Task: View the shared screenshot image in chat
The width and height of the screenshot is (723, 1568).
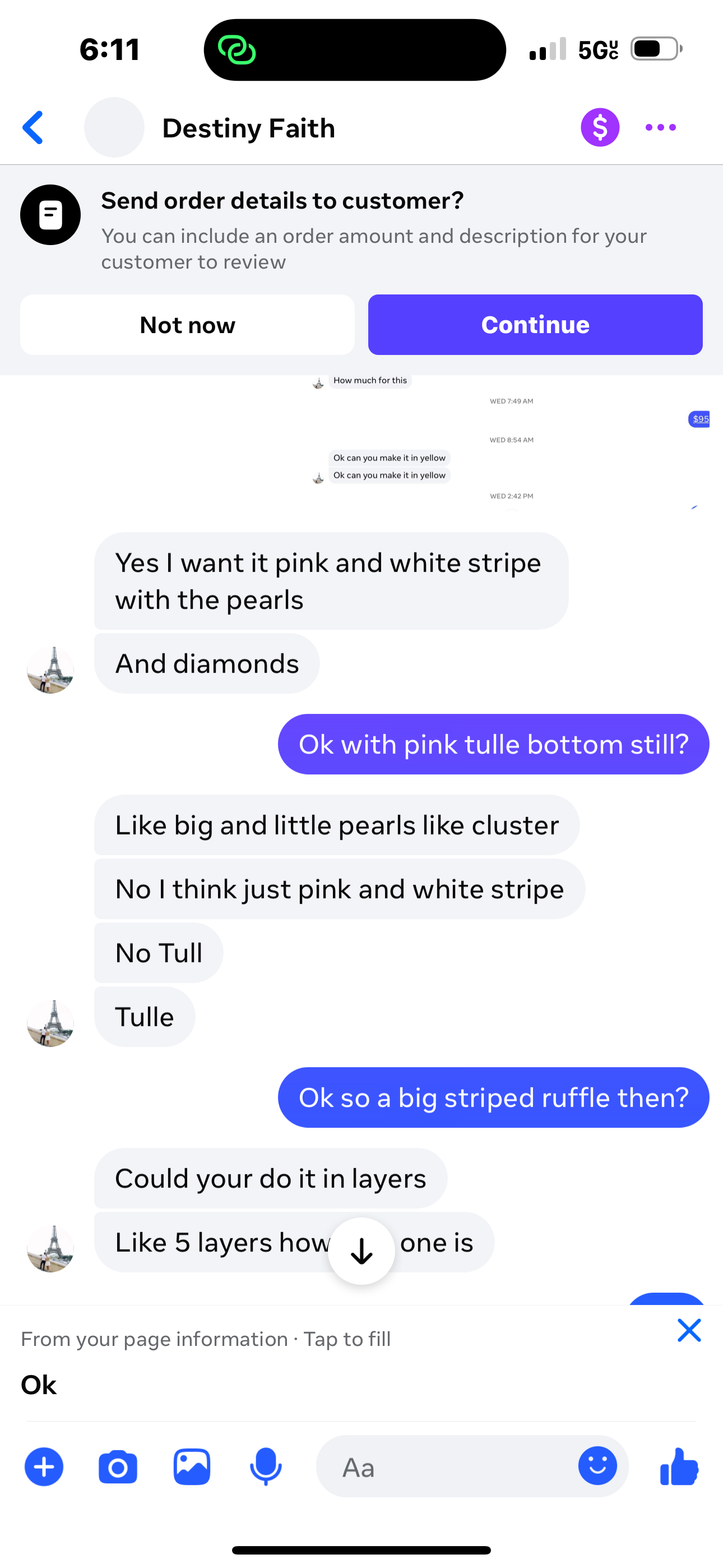Action: [511, 442]
